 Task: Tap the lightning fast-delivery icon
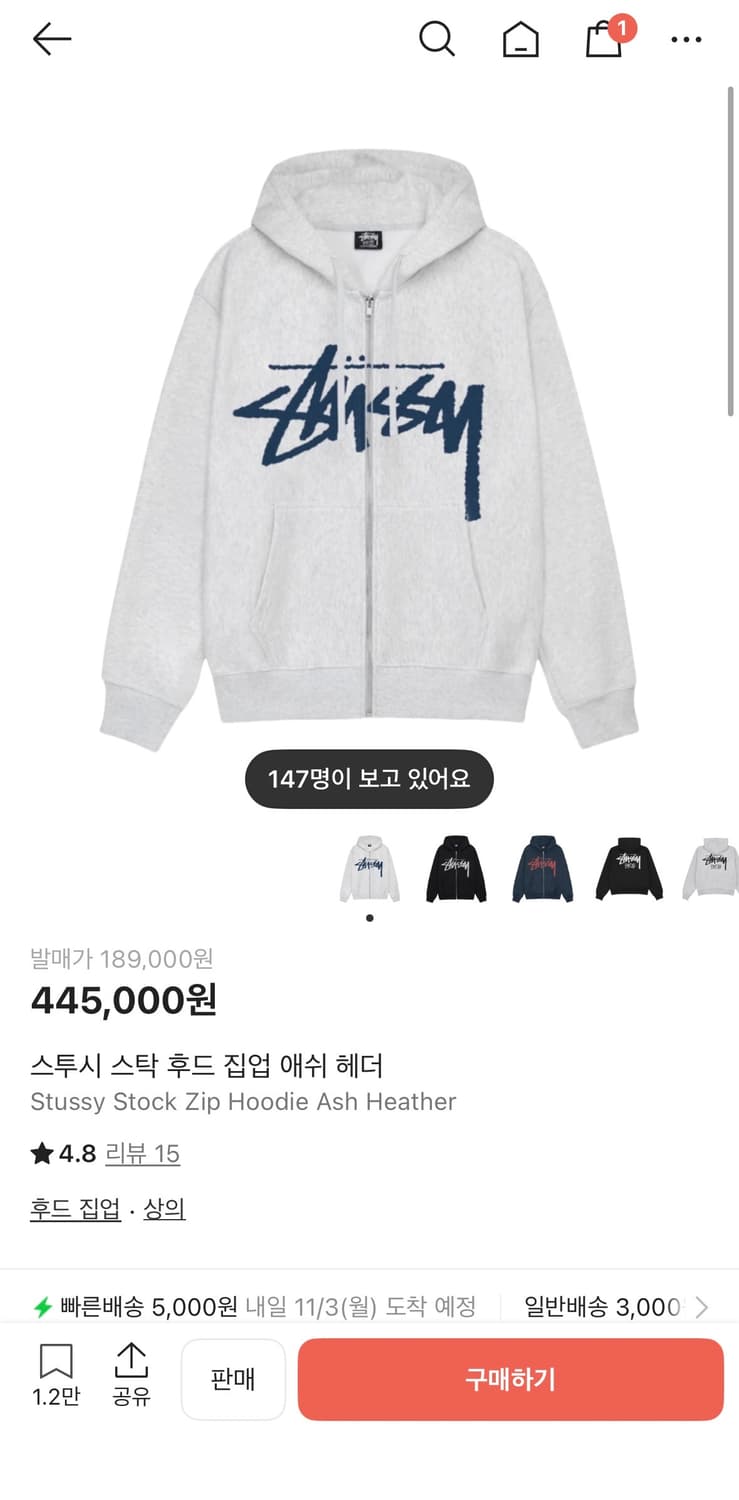click(42, 1306)
